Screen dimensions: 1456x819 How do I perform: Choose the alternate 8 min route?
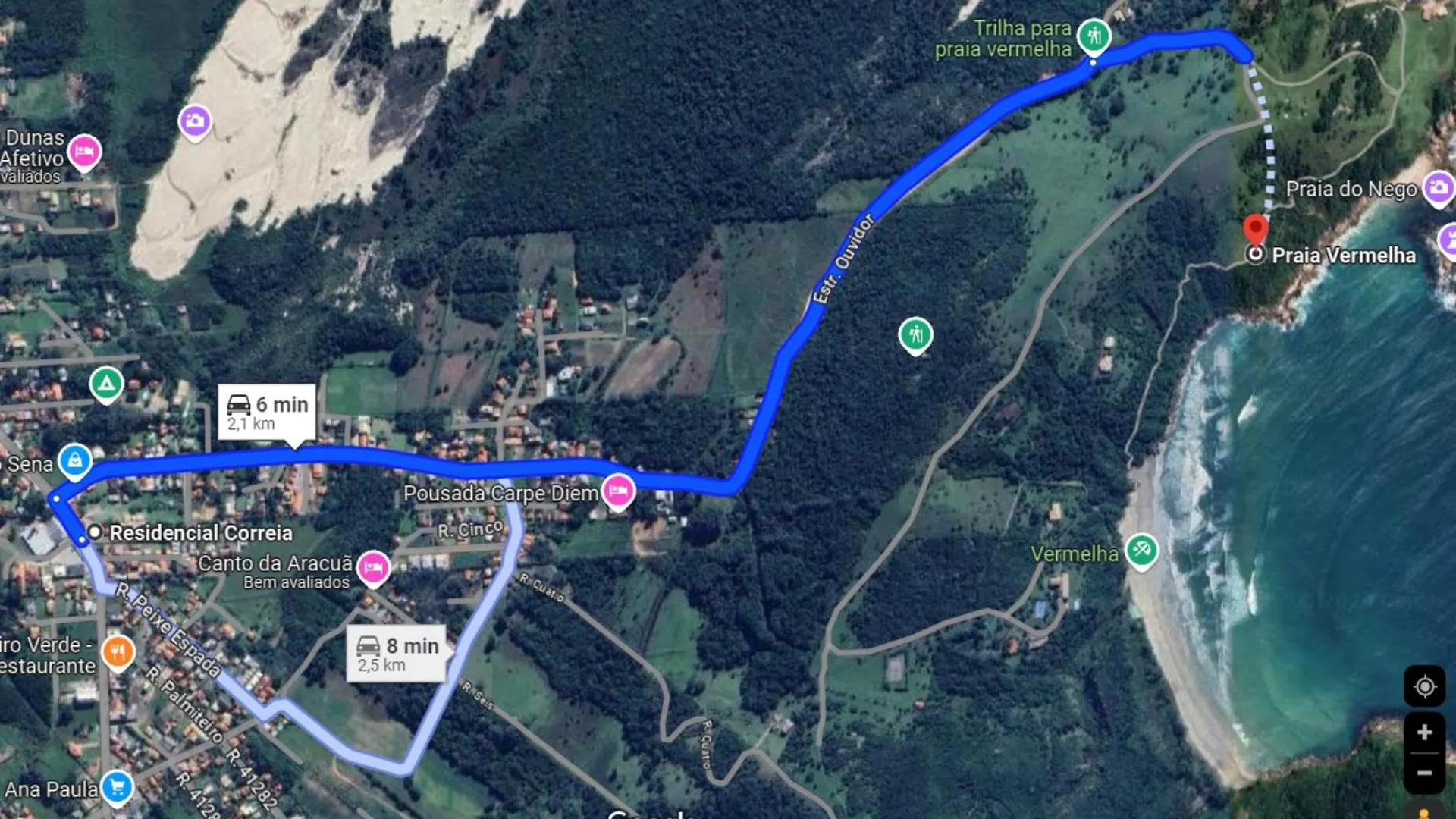pos(396,654)
